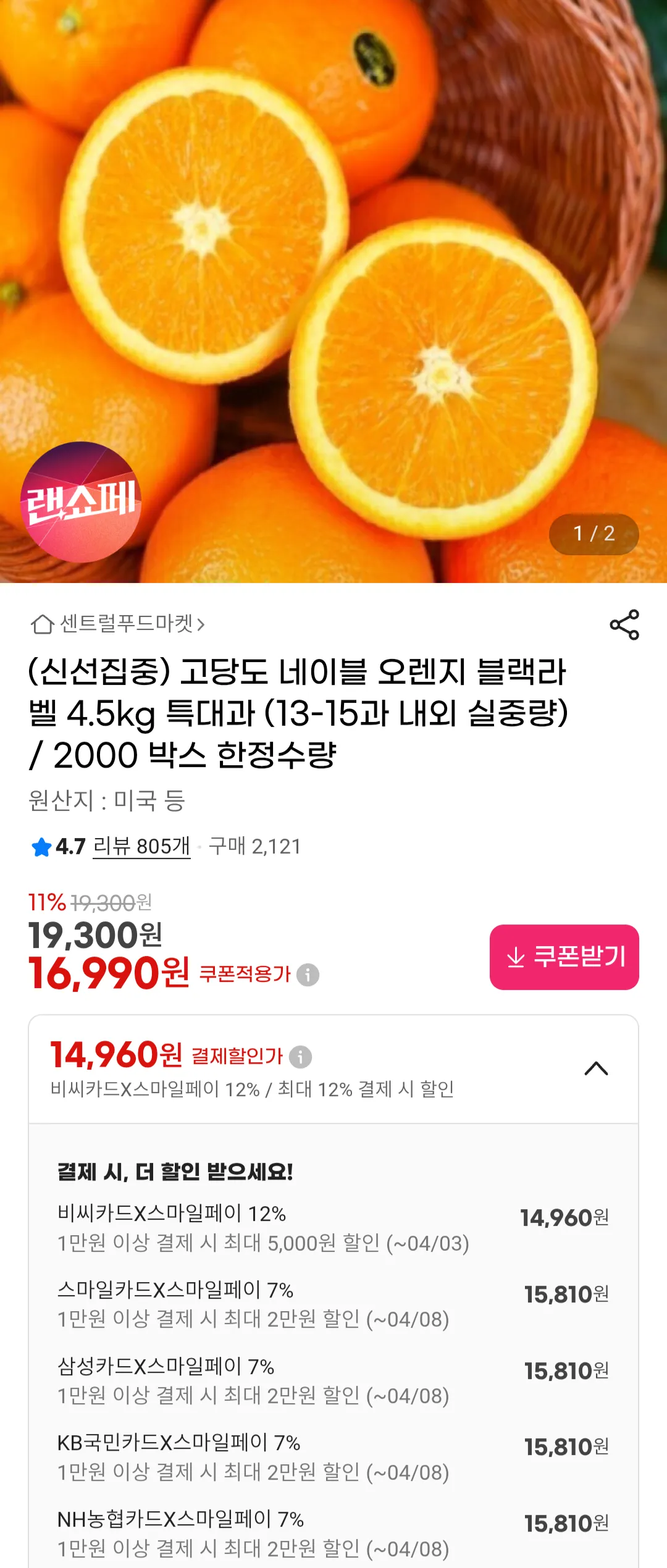The height and width of the screenshot is (1568, 667).
Task: View the orange product image
Action: coord(333,290)
